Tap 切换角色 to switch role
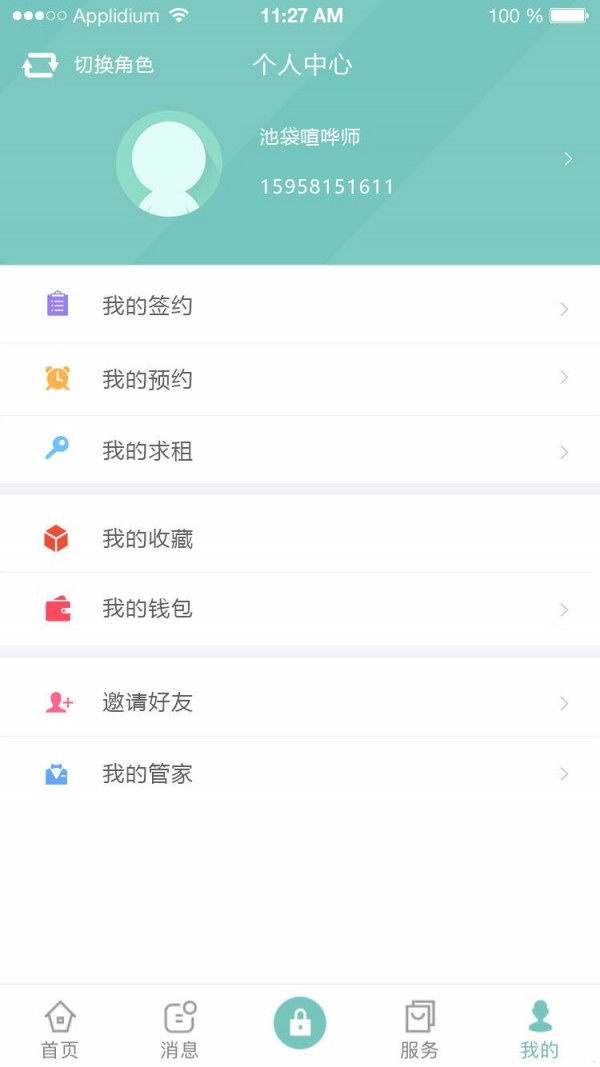The image size is (600, 1067). (88, 66)
